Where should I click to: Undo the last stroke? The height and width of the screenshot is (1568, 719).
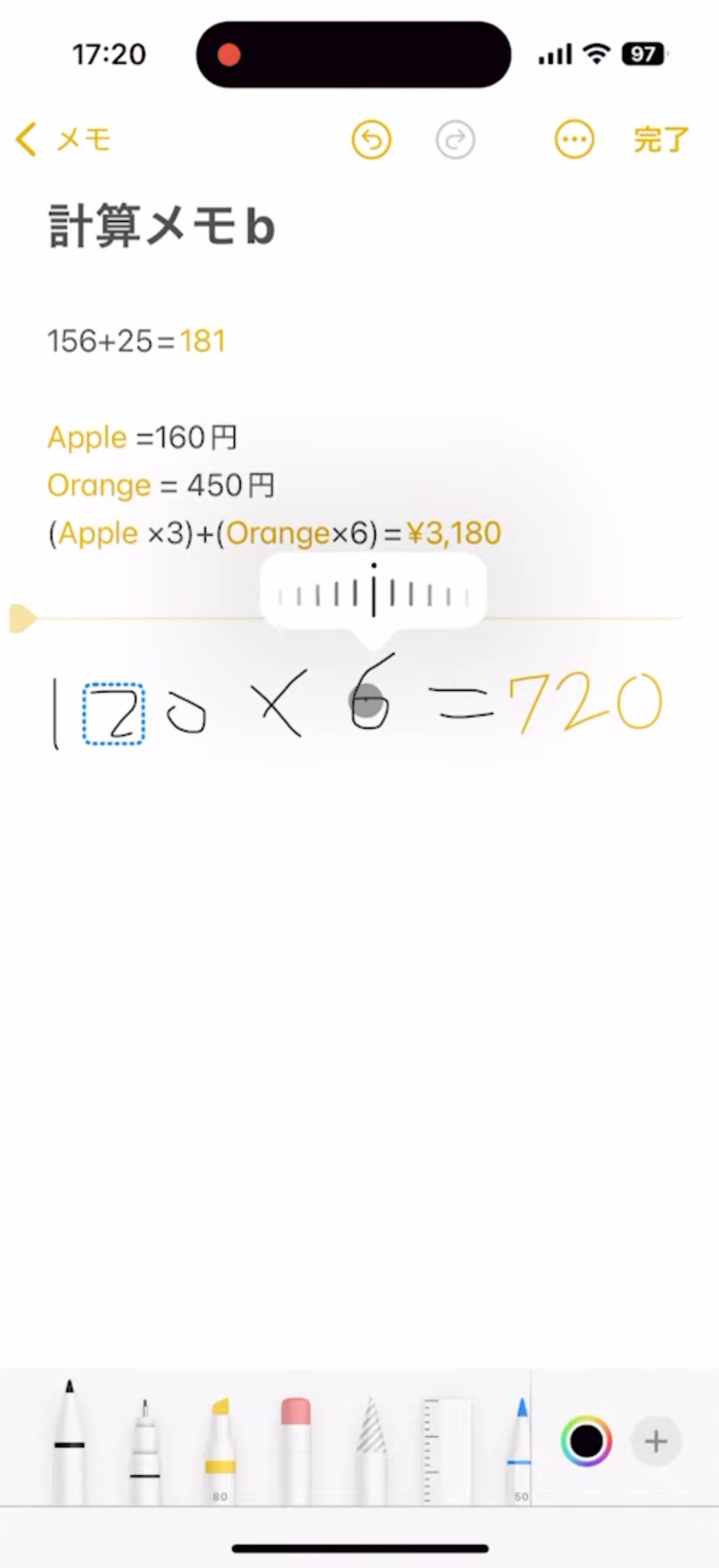(x=371, y=139)
